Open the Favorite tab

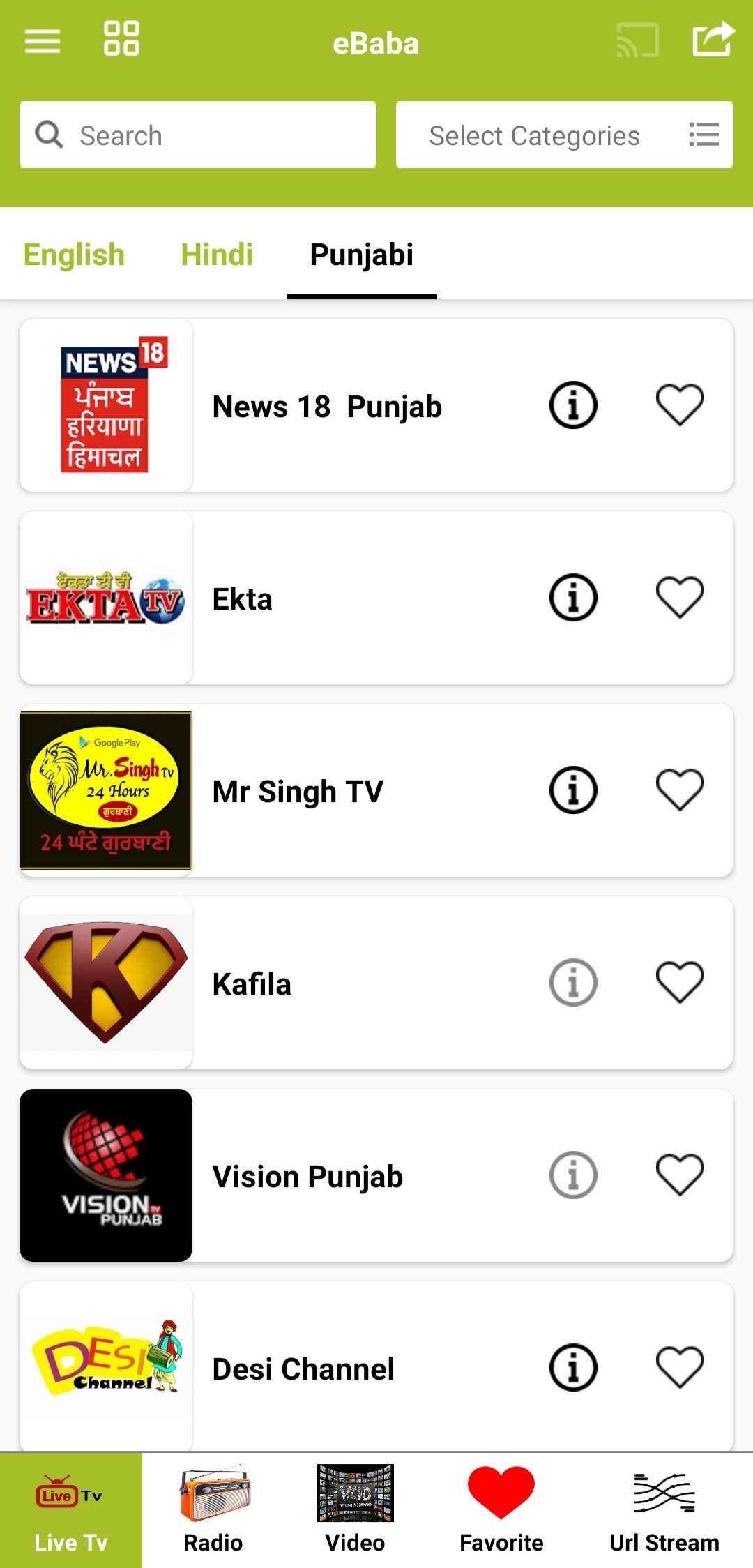coord(501,1511)
